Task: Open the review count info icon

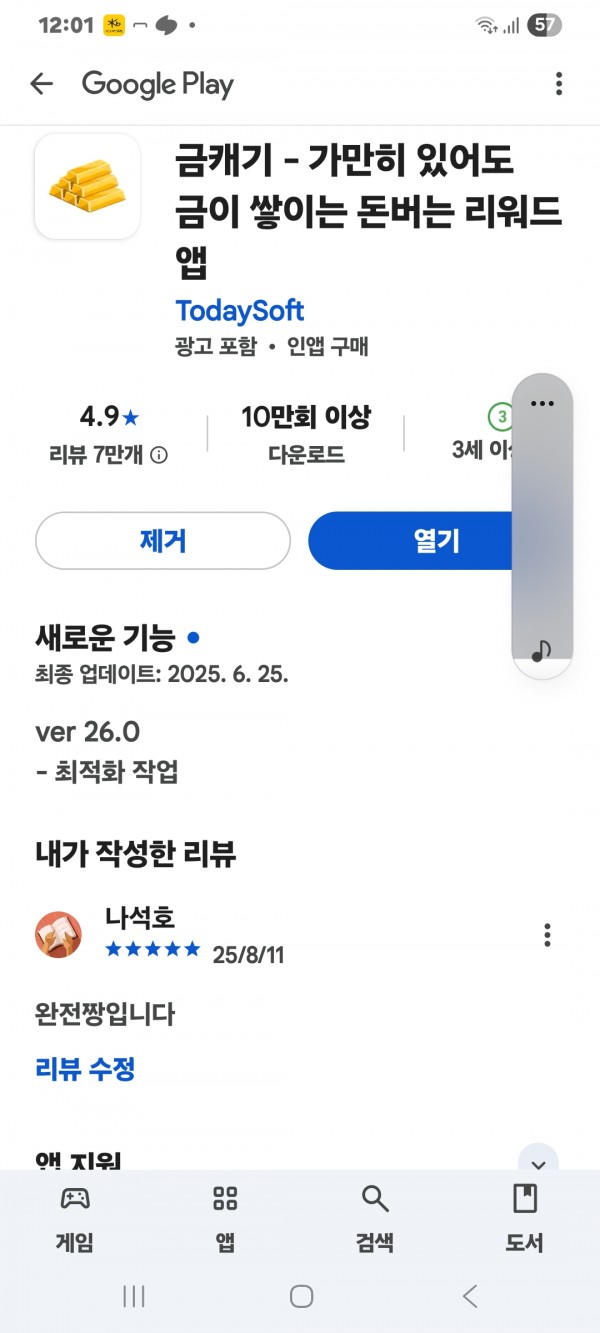Action: (159, 455)
